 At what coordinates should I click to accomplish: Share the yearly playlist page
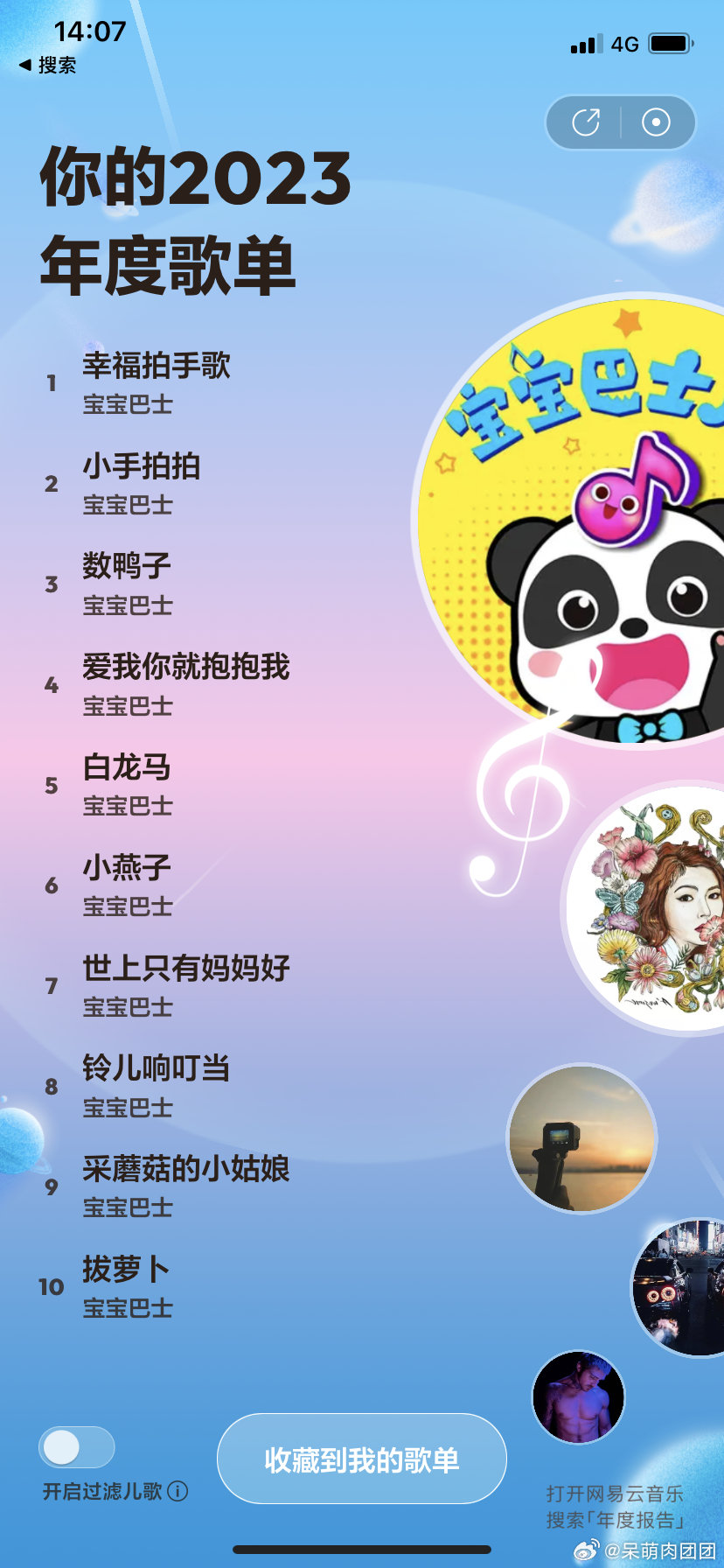click(586, 122)
